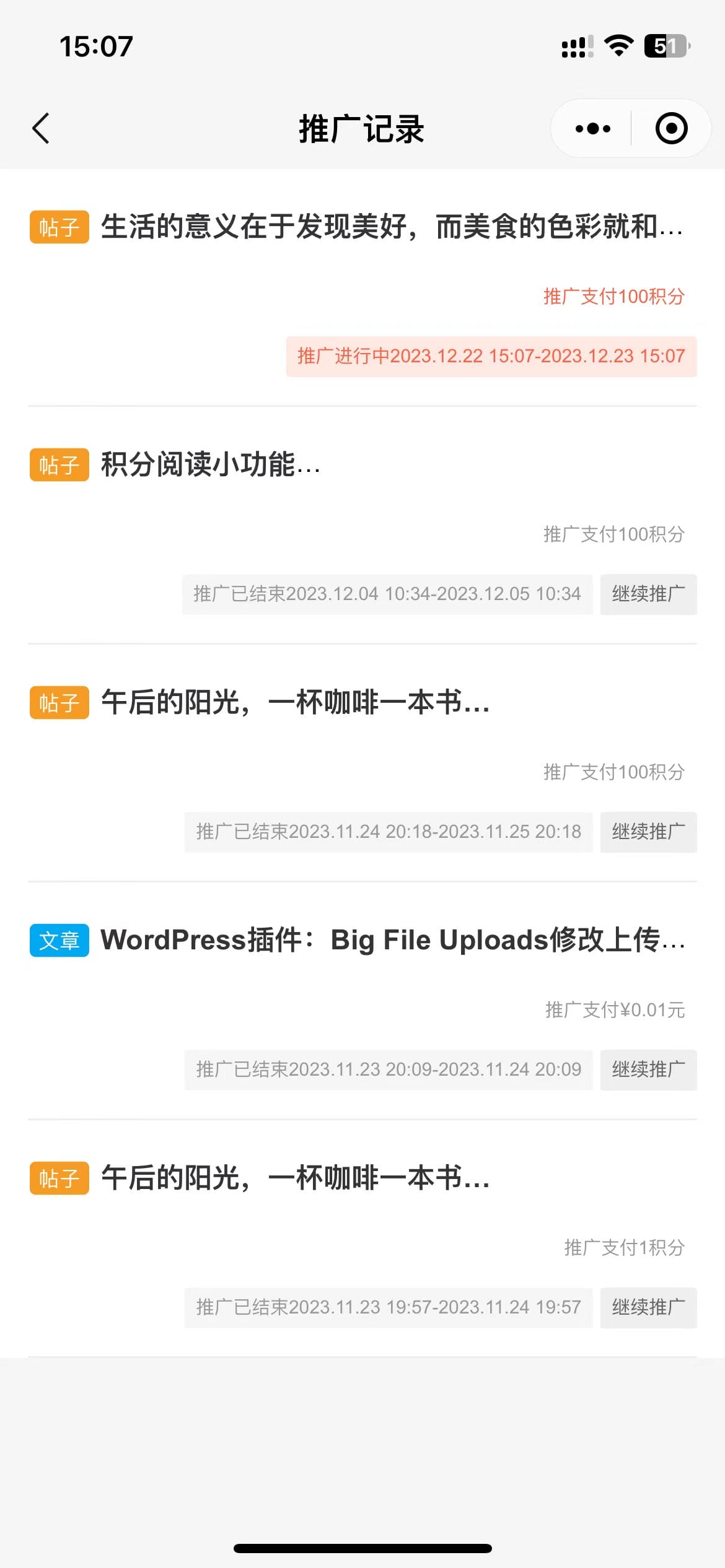Continue promoting post ended 2023.11.25 20:18
Image resolution: width=725 pixels, height=1568 pixels.
point(648,832)
